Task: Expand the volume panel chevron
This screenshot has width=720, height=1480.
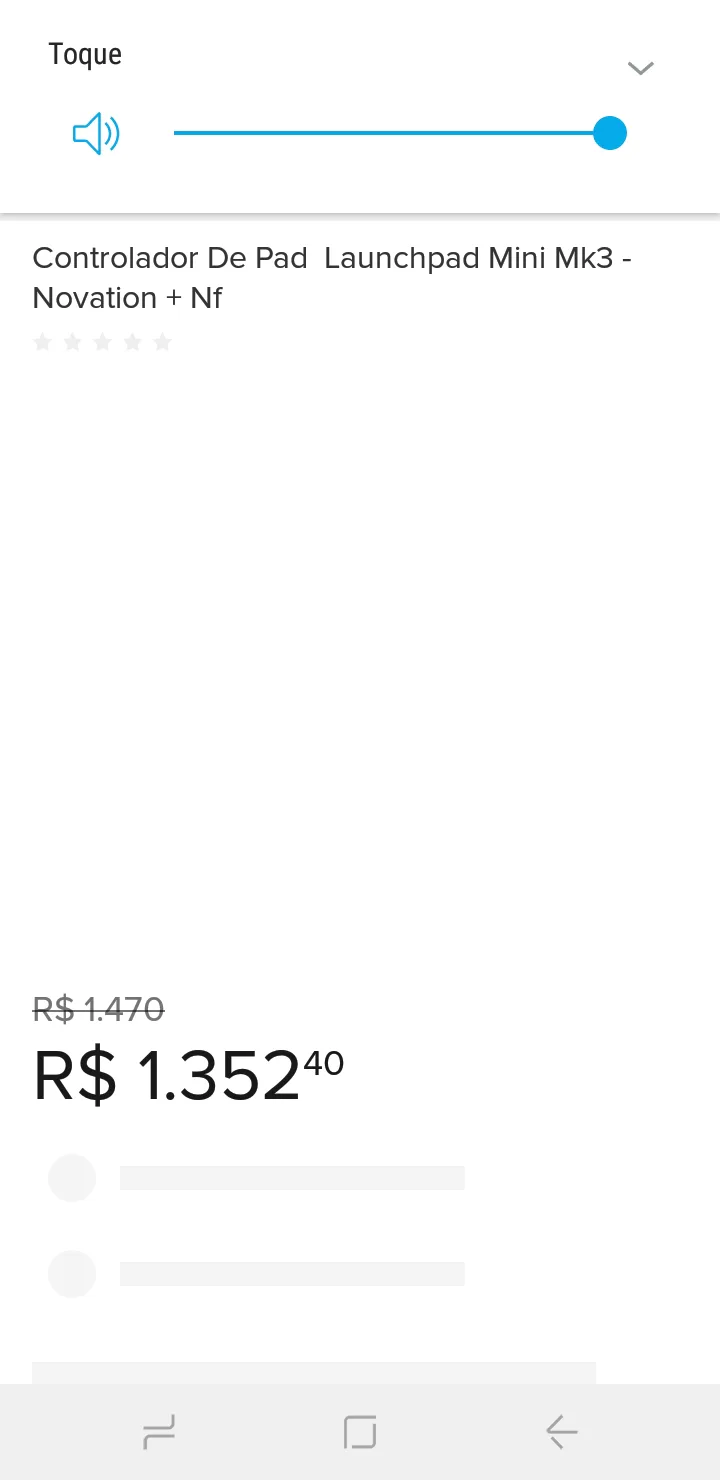Action: coord(640,68)
